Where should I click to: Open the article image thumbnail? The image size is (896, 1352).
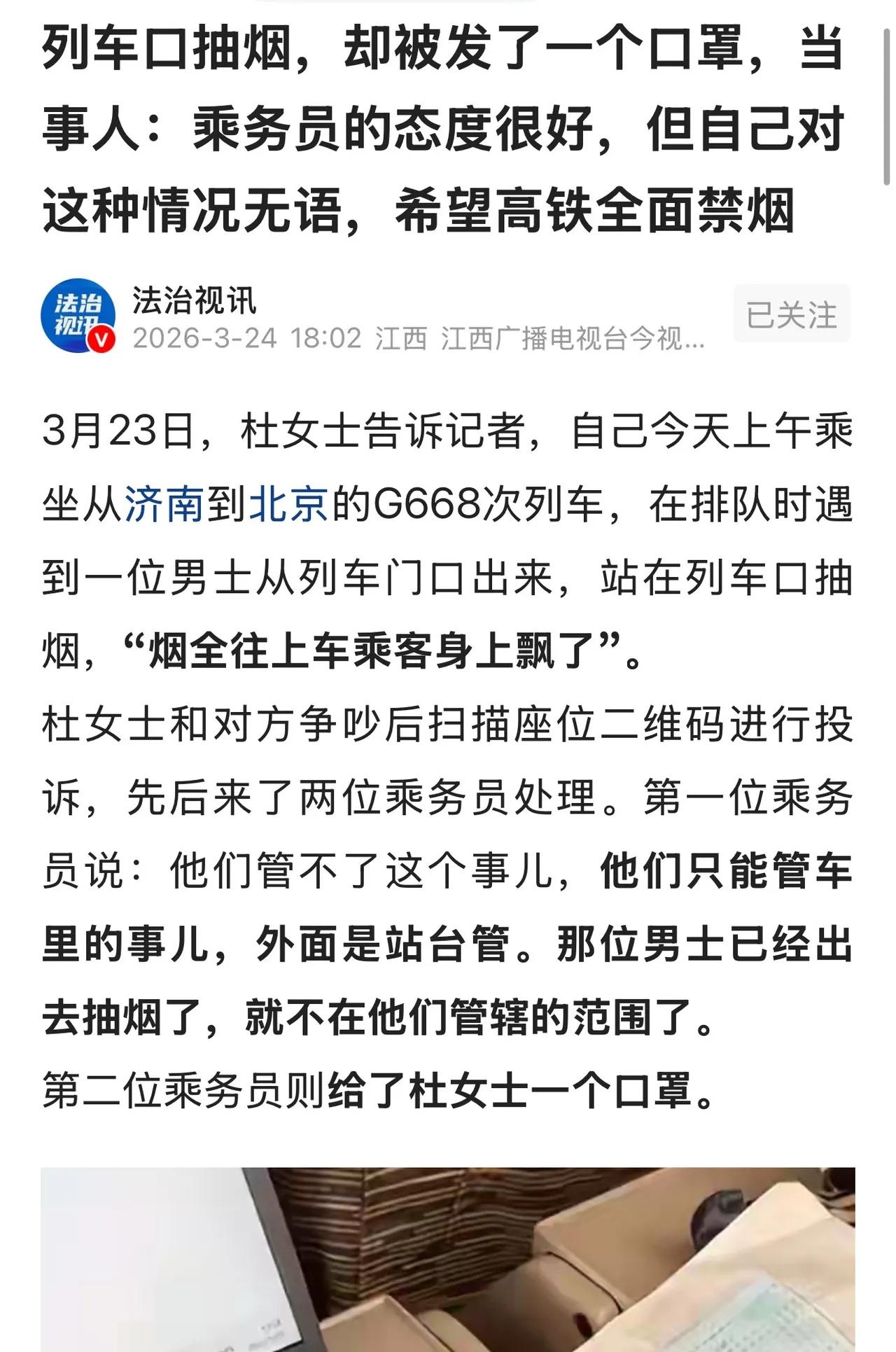(448, 1260)
